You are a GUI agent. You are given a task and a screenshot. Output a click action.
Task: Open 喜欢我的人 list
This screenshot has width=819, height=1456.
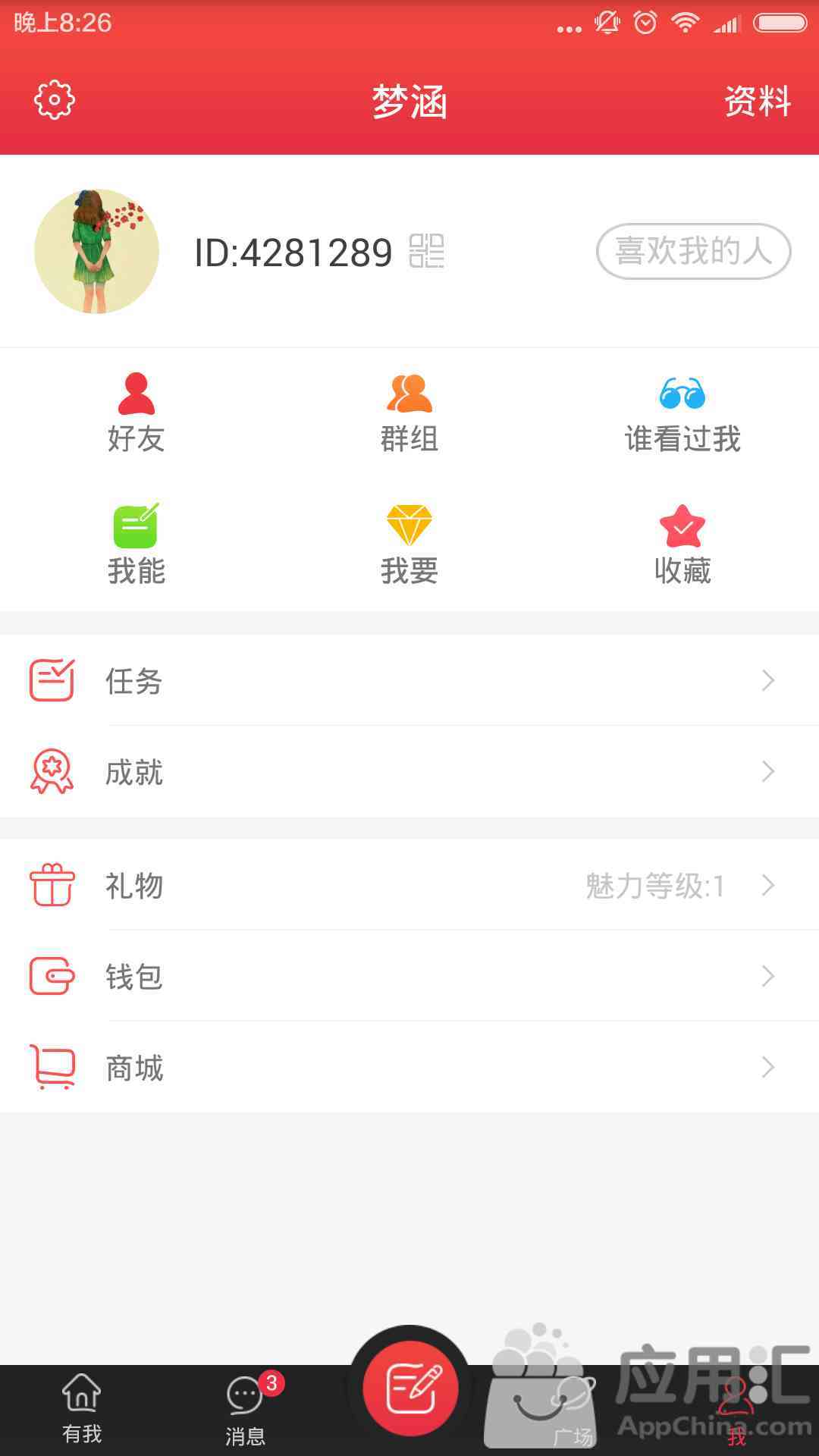coord(693,251)
